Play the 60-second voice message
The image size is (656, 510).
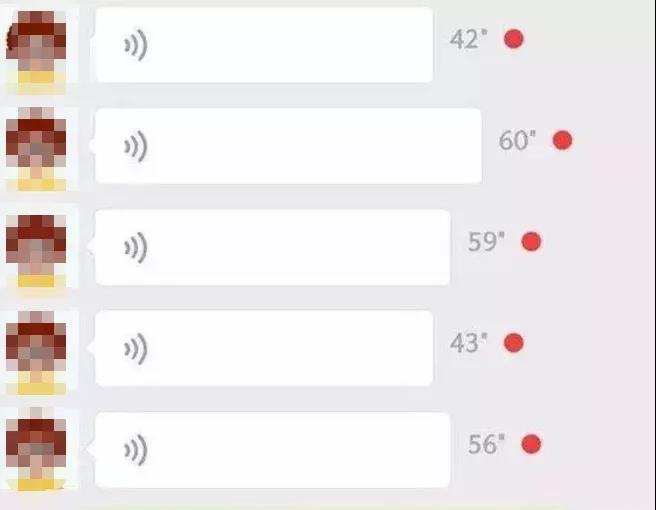coord(288,146)
